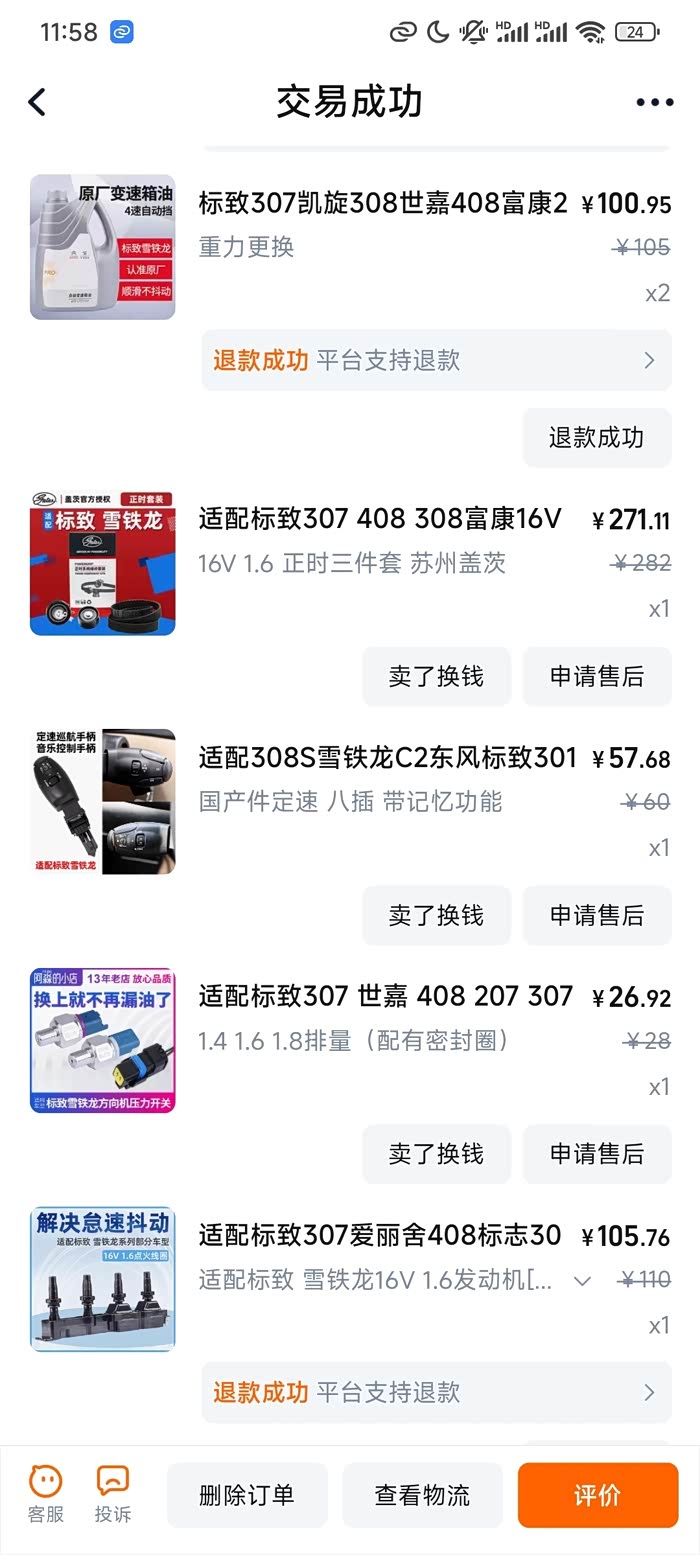Open refund details for the transmission oil item
Image resolution: width=700 pixels, height=1555 pixels.
436,361
